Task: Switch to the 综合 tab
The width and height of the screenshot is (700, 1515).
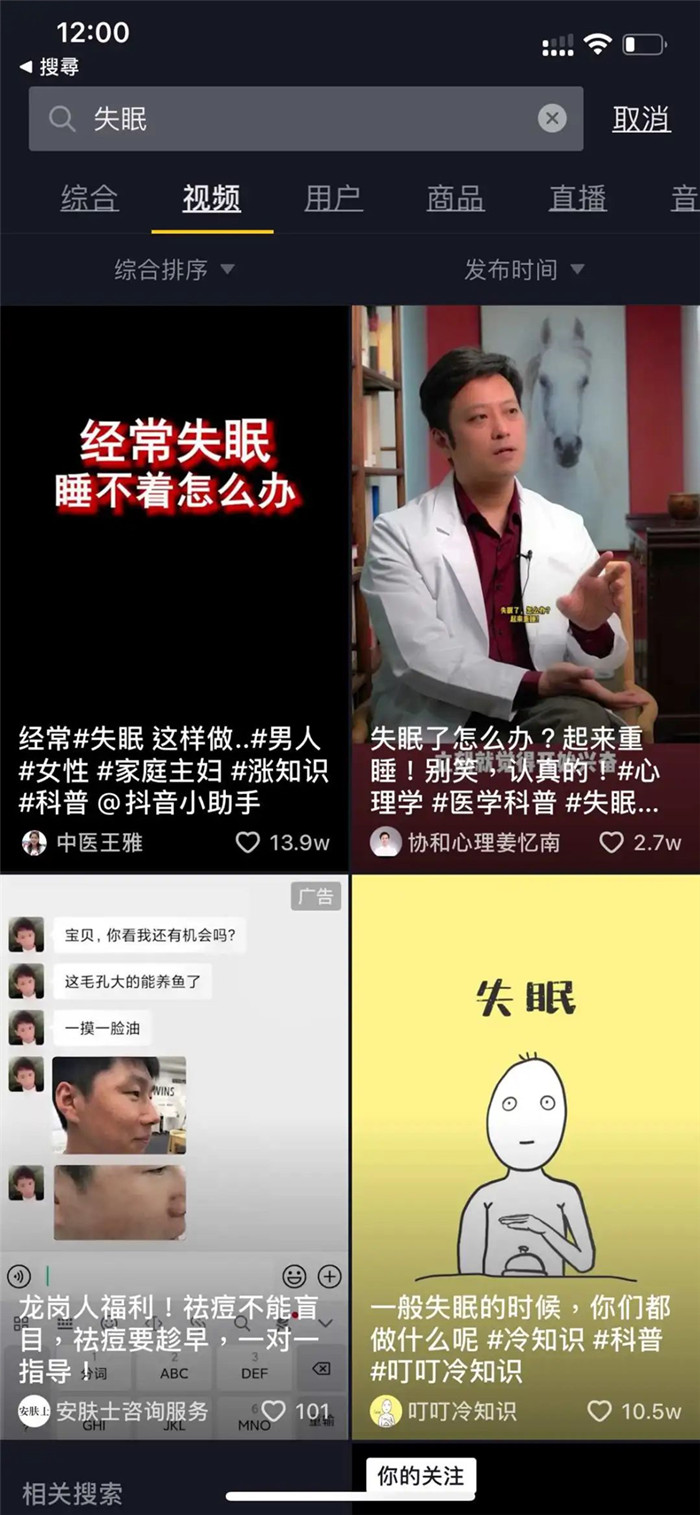Action: tap(89, 198)
